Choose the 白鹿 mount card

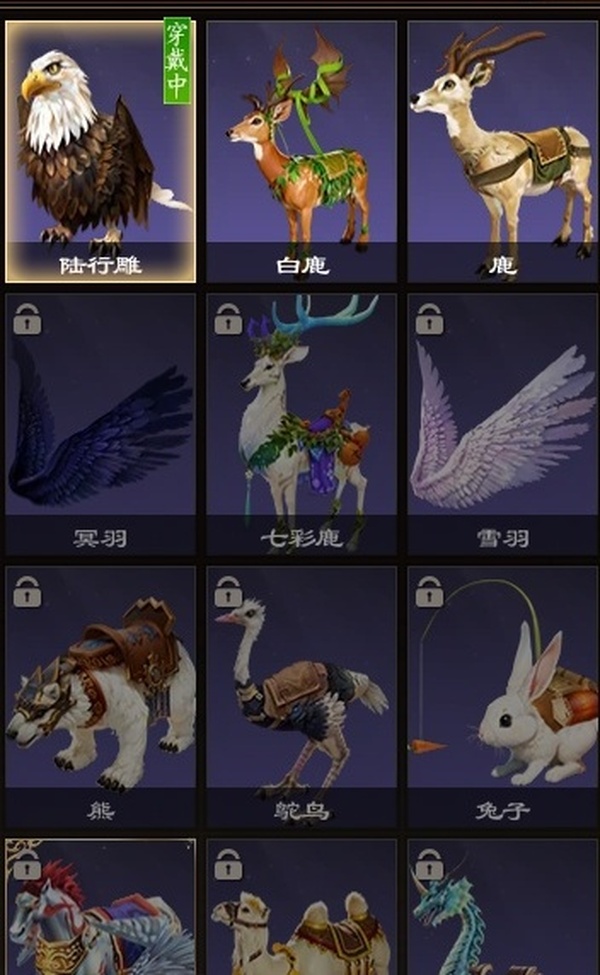click(x=301, y=150)
